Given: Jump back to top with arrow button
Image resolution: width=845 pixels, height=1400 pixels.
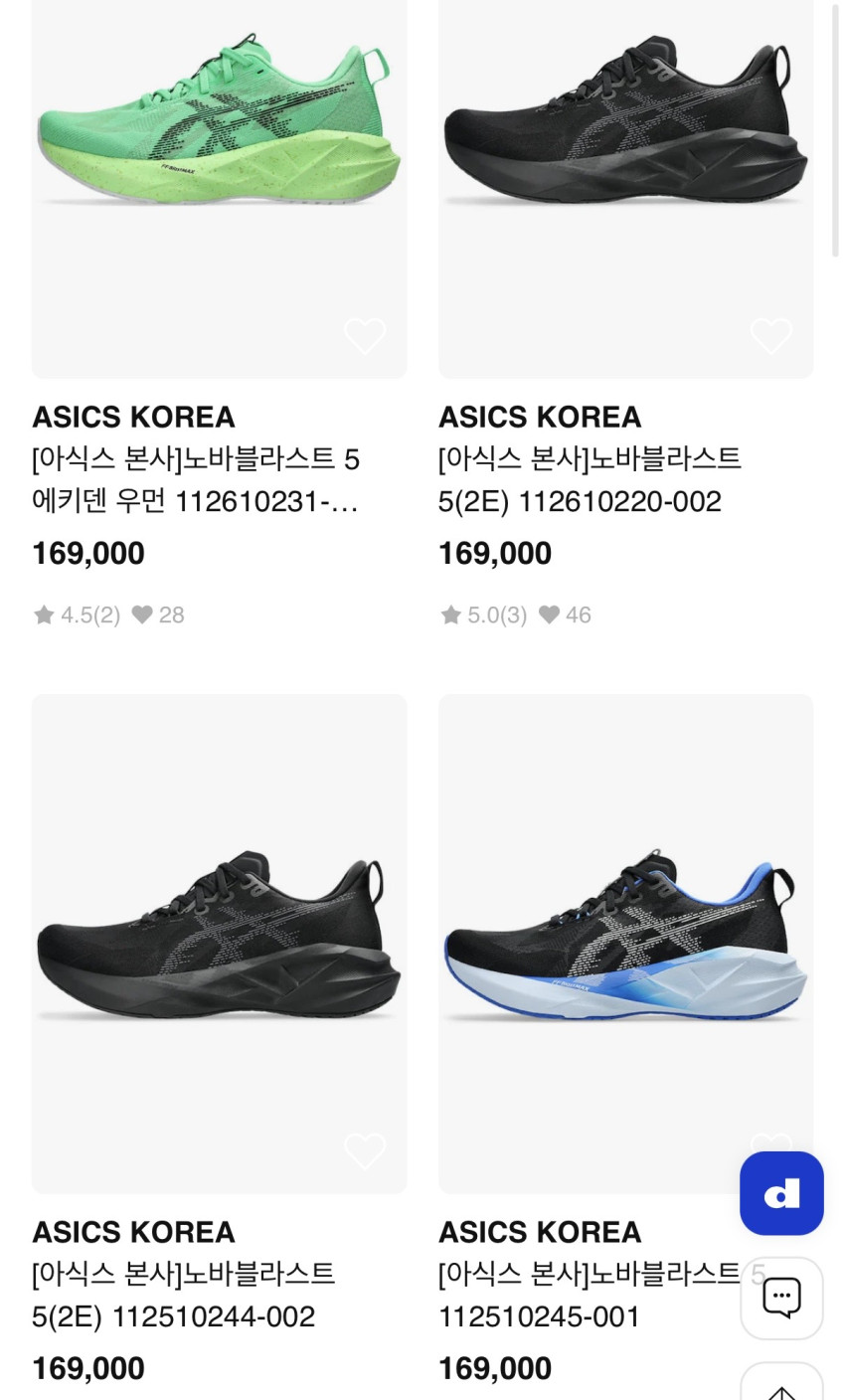Looking at the screenshot, I should click(x=781, y=1388).
